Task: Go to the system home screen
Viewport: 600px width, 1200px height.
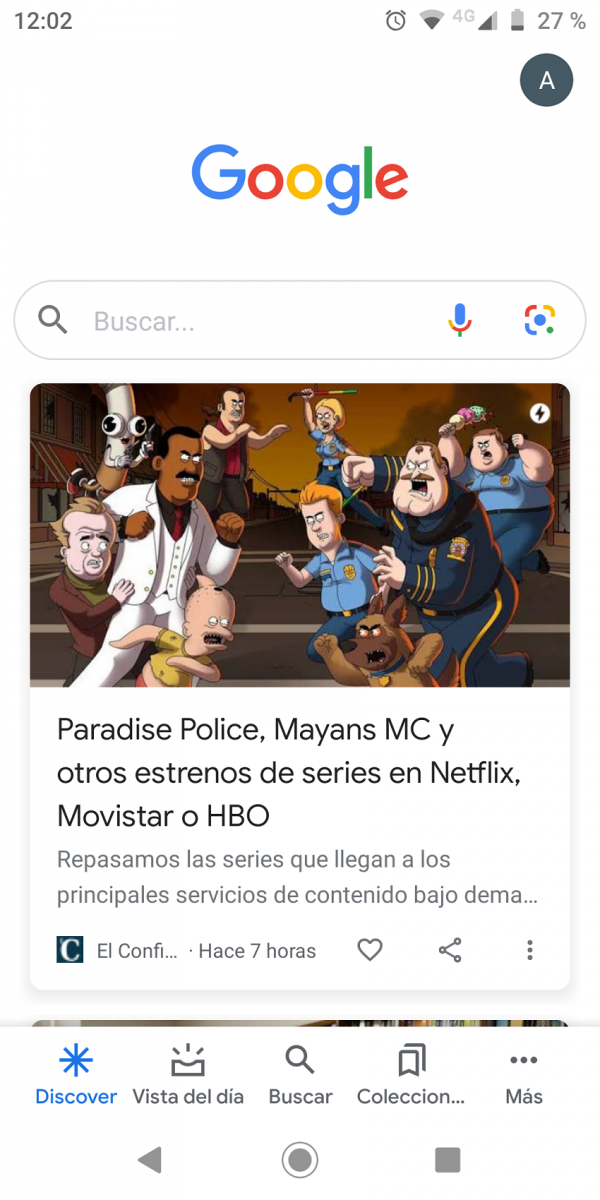Action: point(300,1160)
